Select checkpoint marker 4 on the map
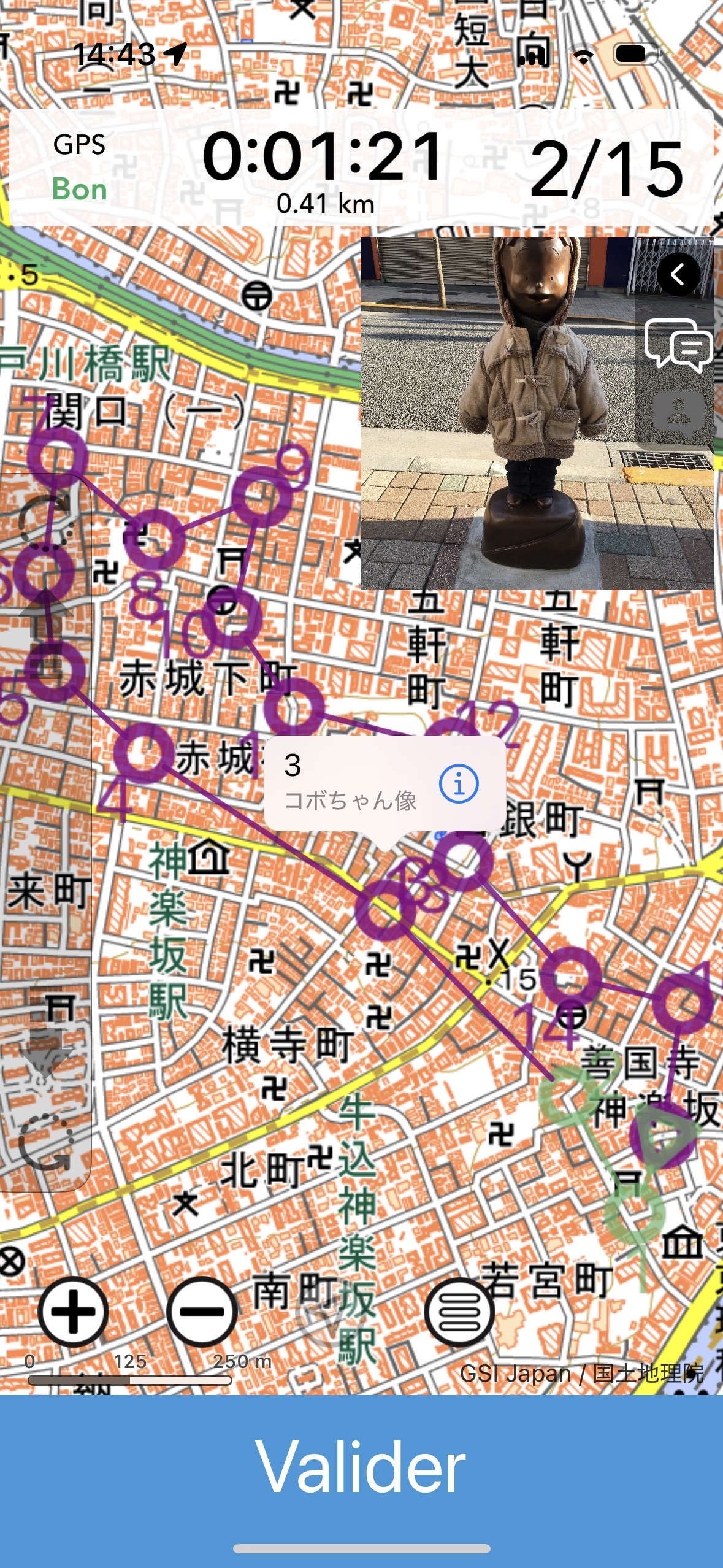The height and width of the screenshot is (1568, 723). (144, 753)
